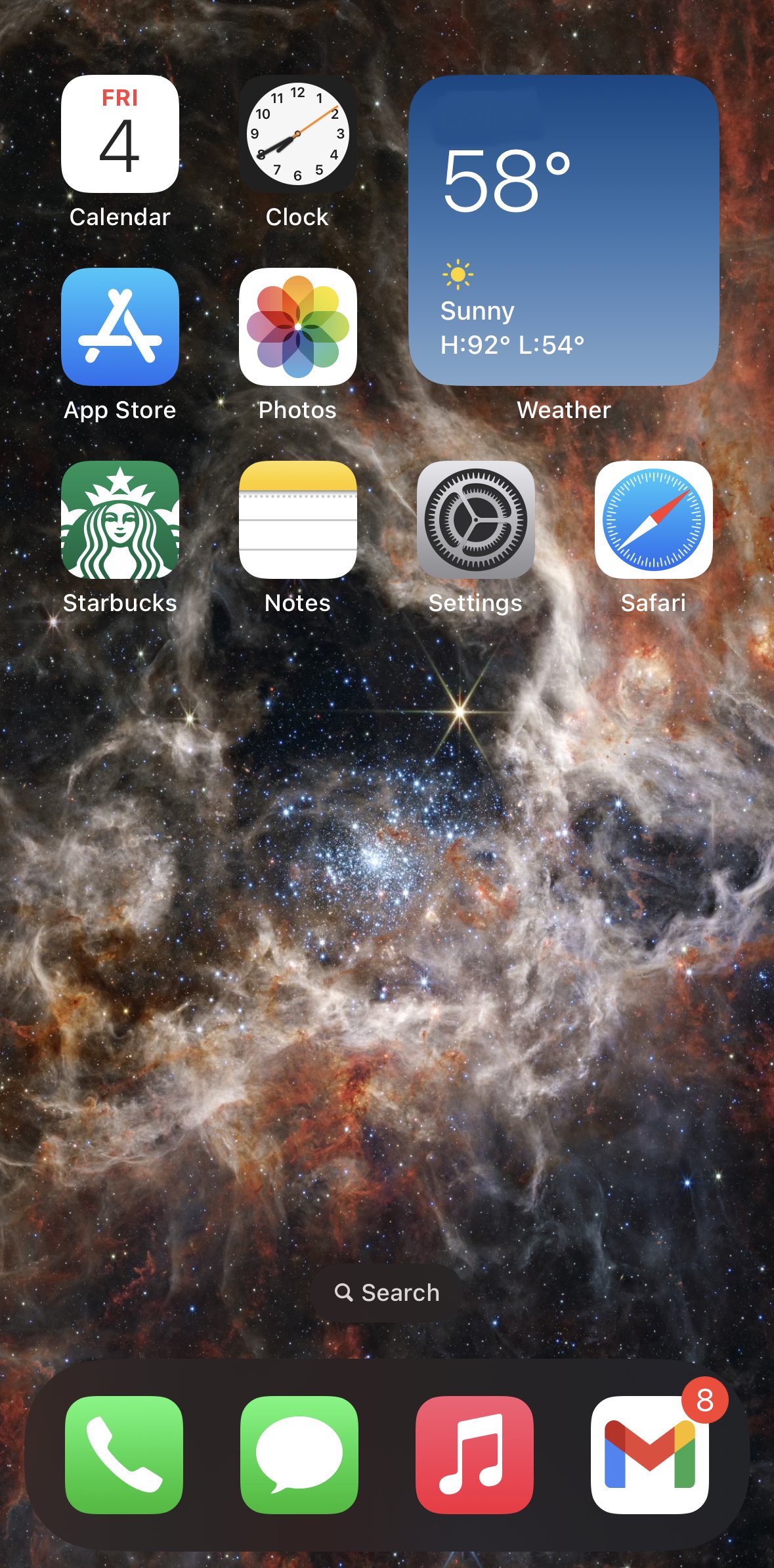The image size is (774, 1568).
Task: Open the Photos app
Action: click(x=297, y=327)
